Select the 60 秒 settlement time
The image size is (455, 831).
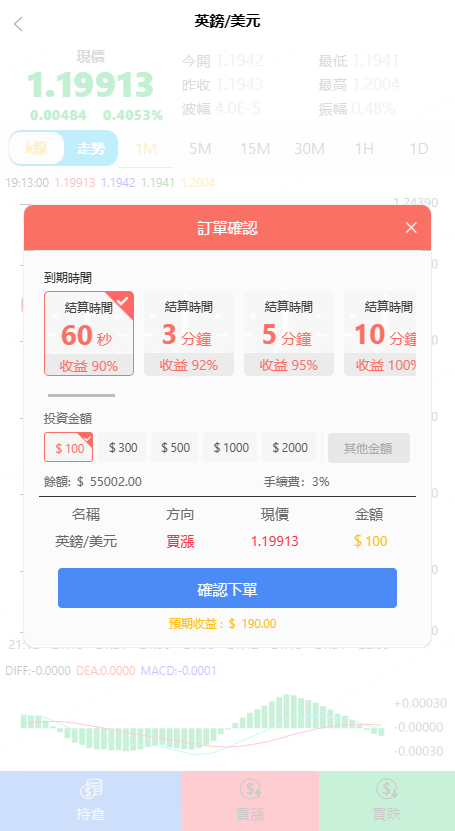[89, 333]
